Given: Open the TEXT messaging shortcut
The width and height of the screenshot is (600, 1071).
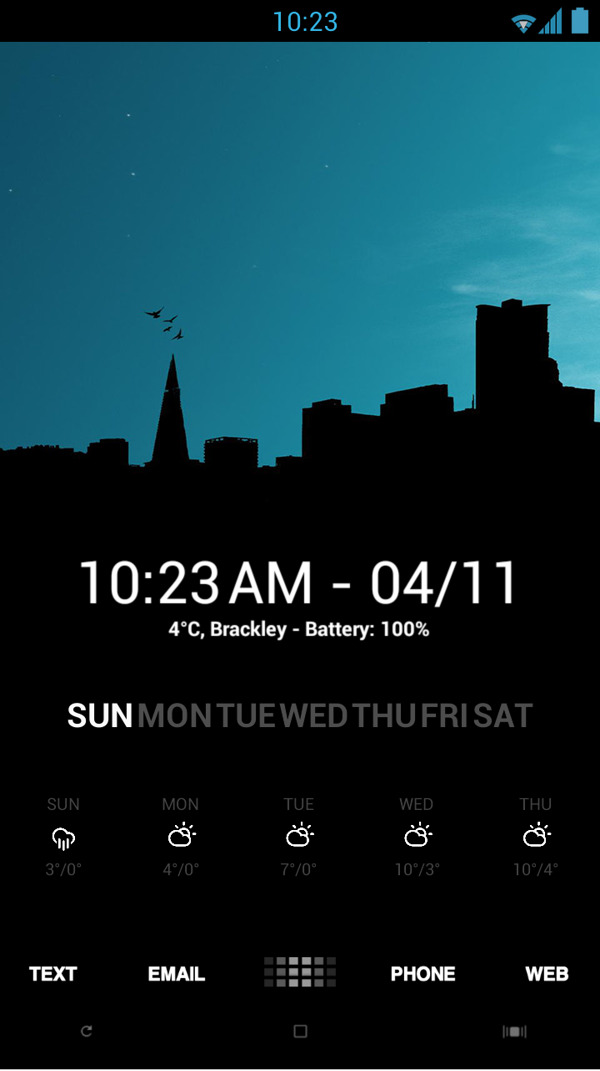Looking at the screenshot, I should pos(53,973).
